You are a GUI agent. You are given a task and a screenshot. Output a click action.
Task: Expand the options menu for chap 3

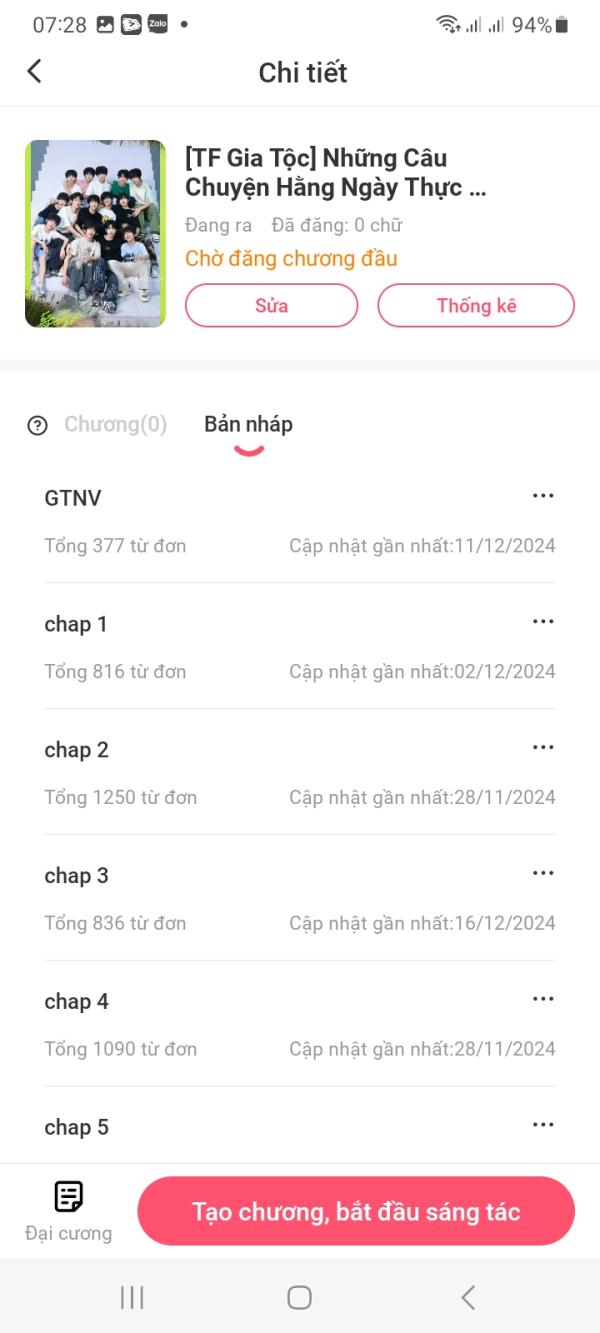543,874
